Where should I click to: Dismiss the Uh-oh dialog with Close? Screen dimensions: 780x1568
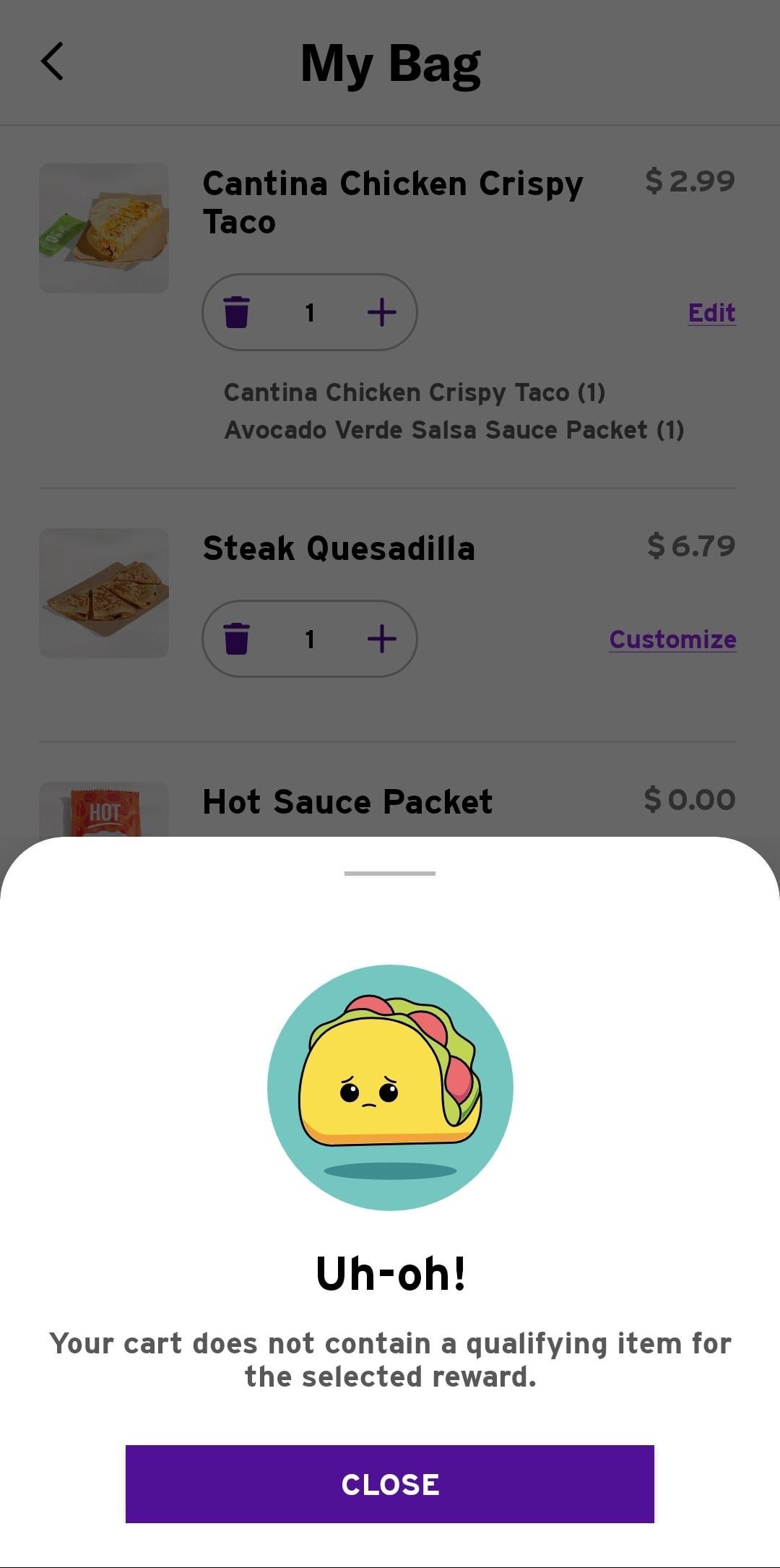click(390, 1483)
